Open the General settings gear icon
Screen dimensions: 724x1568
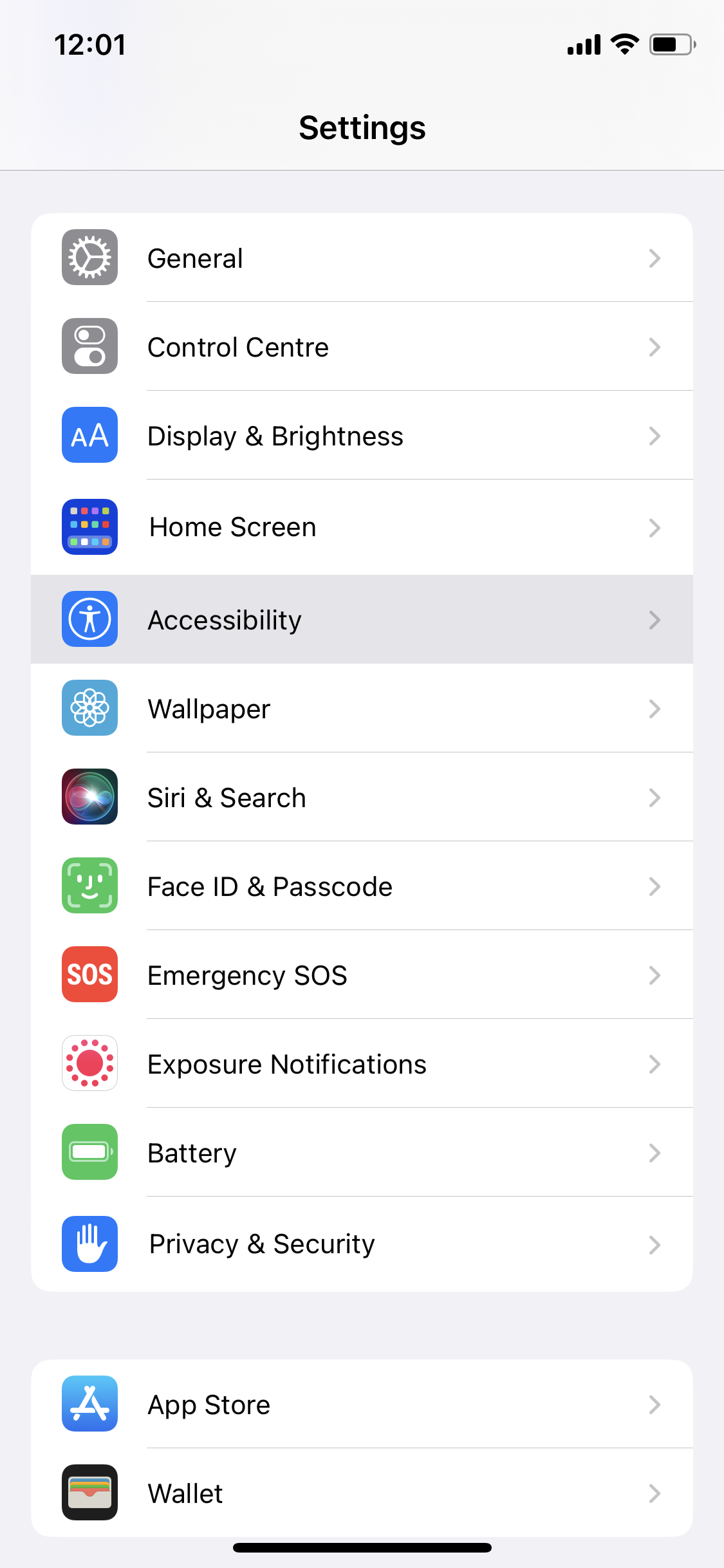coord(89,257)
